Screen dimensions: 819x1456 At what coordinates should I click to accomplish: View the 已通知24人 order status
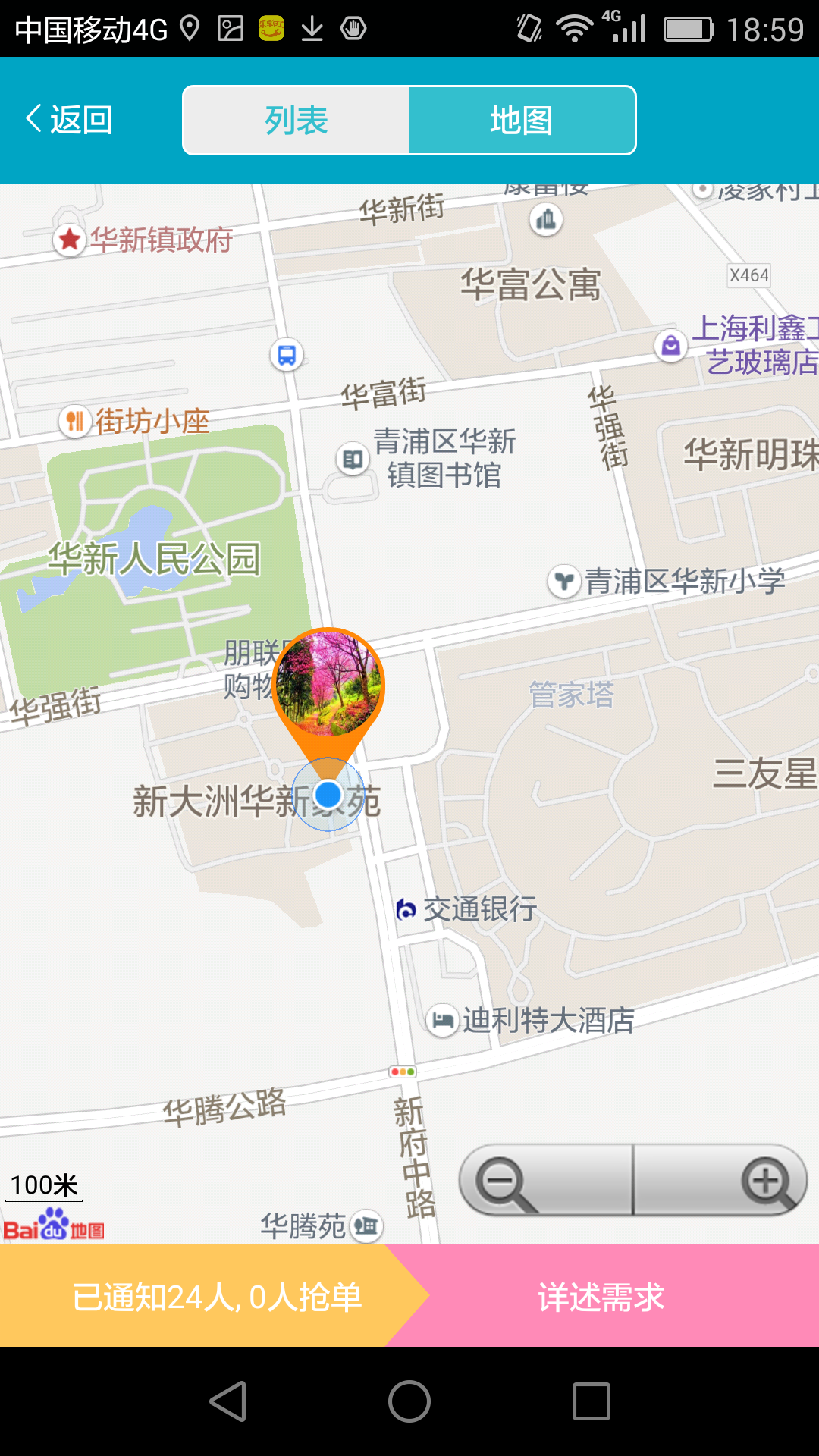point(217,1297)
